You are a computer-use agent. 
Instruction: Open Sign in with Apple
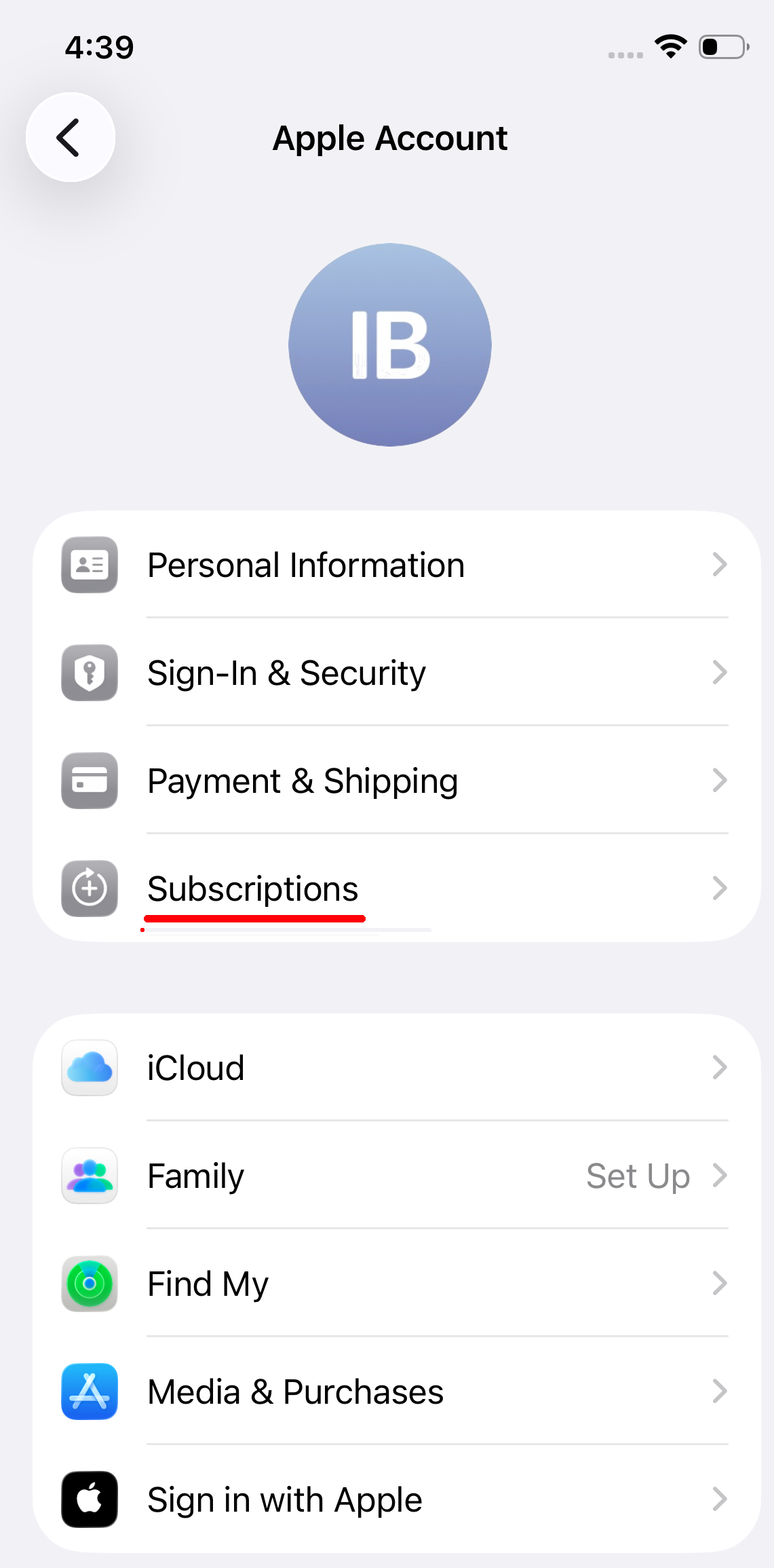click(396, 1499)
